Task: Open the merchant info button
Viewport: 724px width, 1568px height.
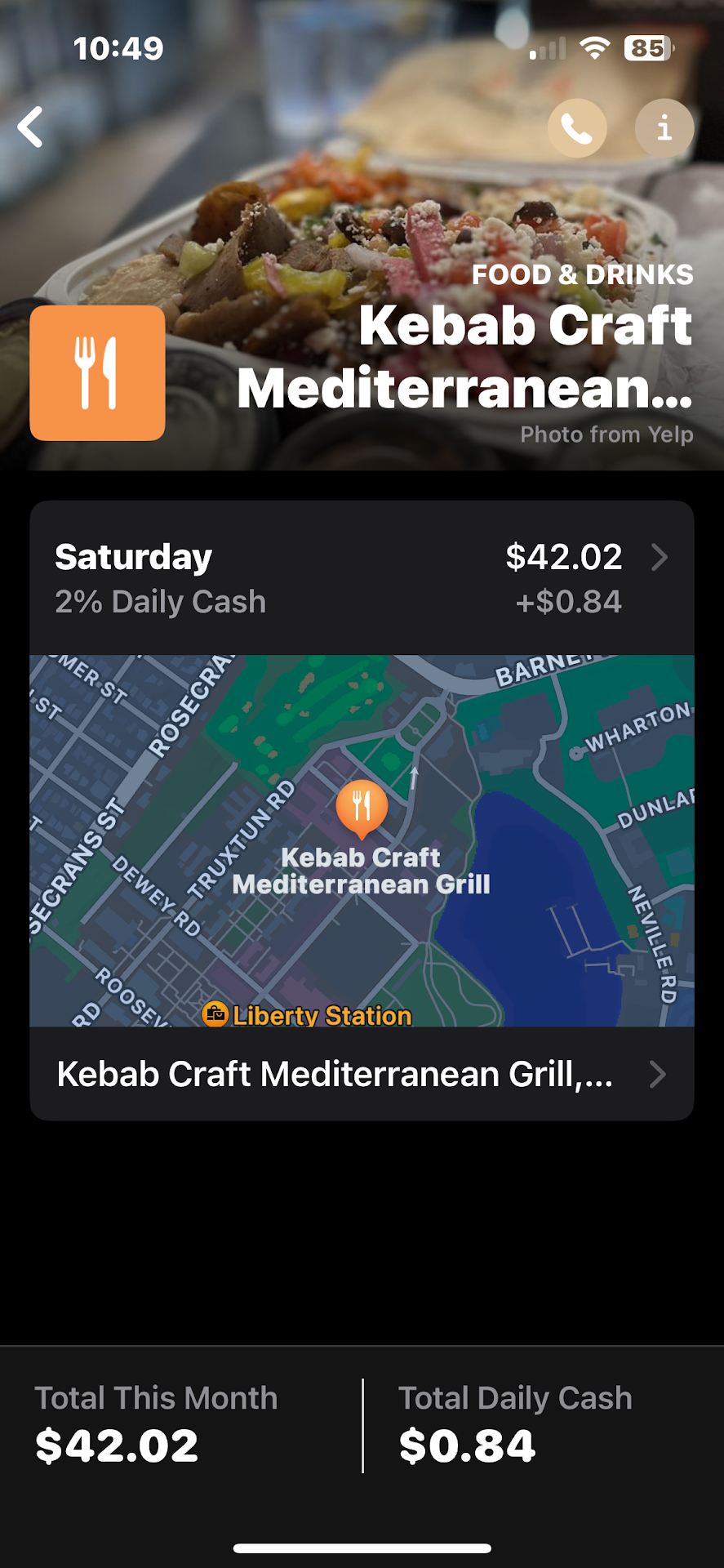Action: pyautogui.click(x=664, y=128)
